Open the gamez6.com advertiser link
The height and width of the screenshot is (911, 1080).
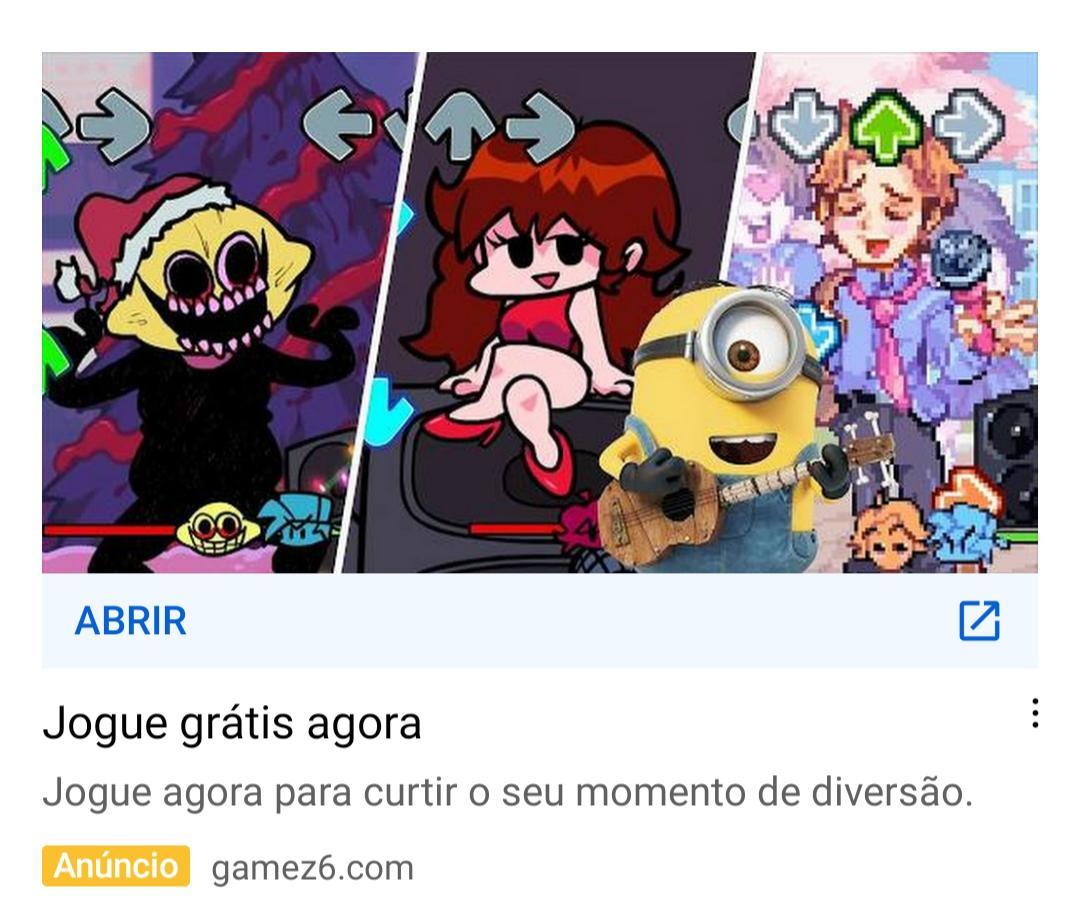312,867
